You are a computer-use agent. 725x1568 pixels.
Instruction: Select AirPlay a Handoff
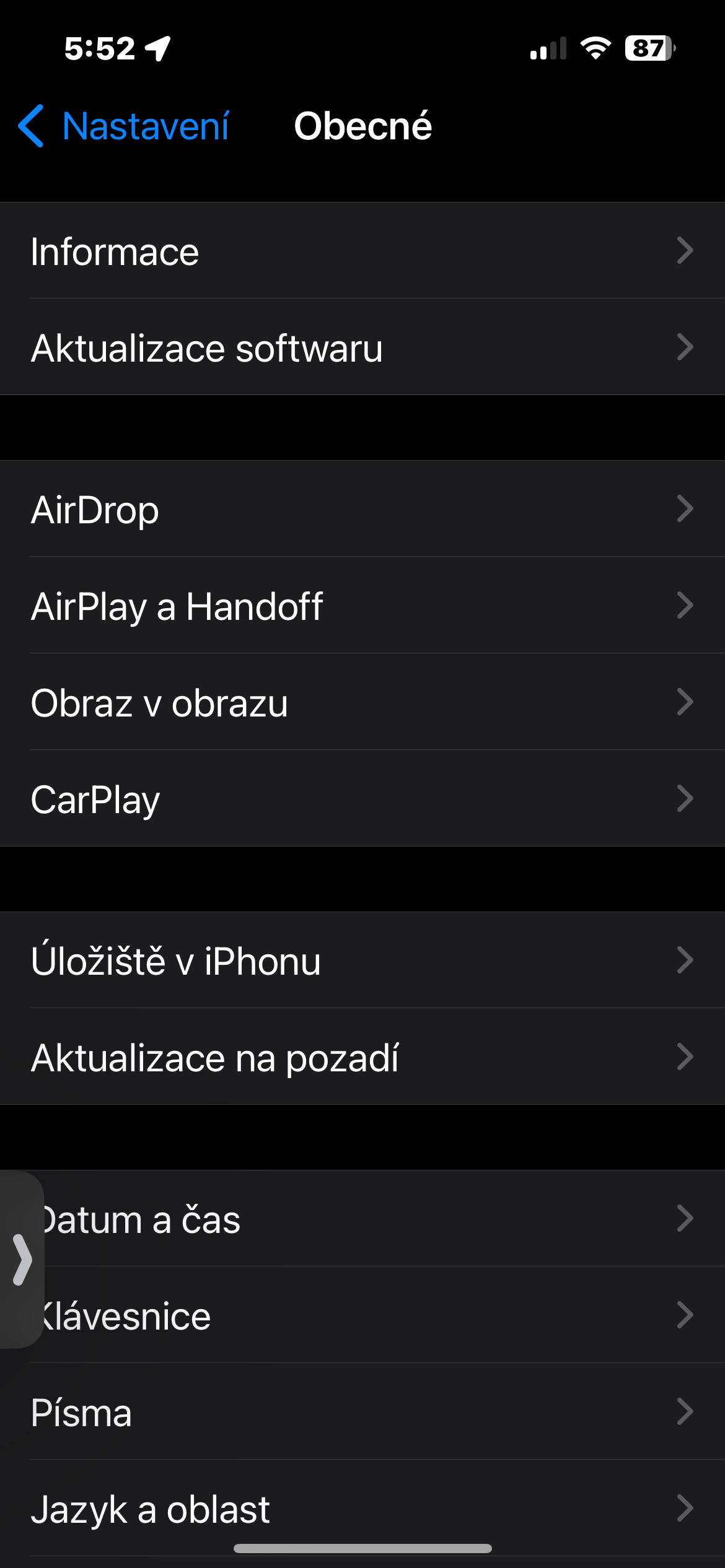pos(362,606)
